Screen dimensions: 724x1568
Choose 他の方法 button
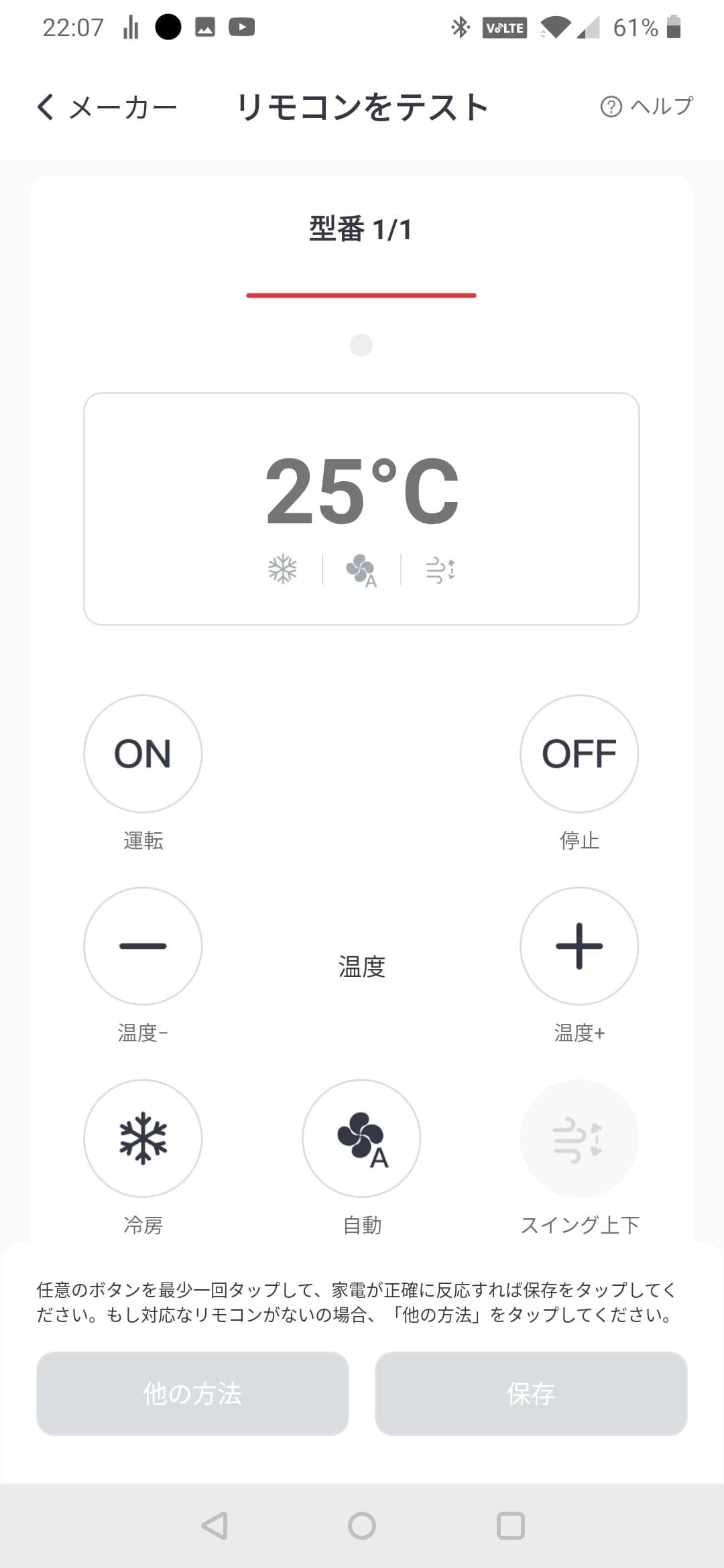click(x=192, y=1394)
